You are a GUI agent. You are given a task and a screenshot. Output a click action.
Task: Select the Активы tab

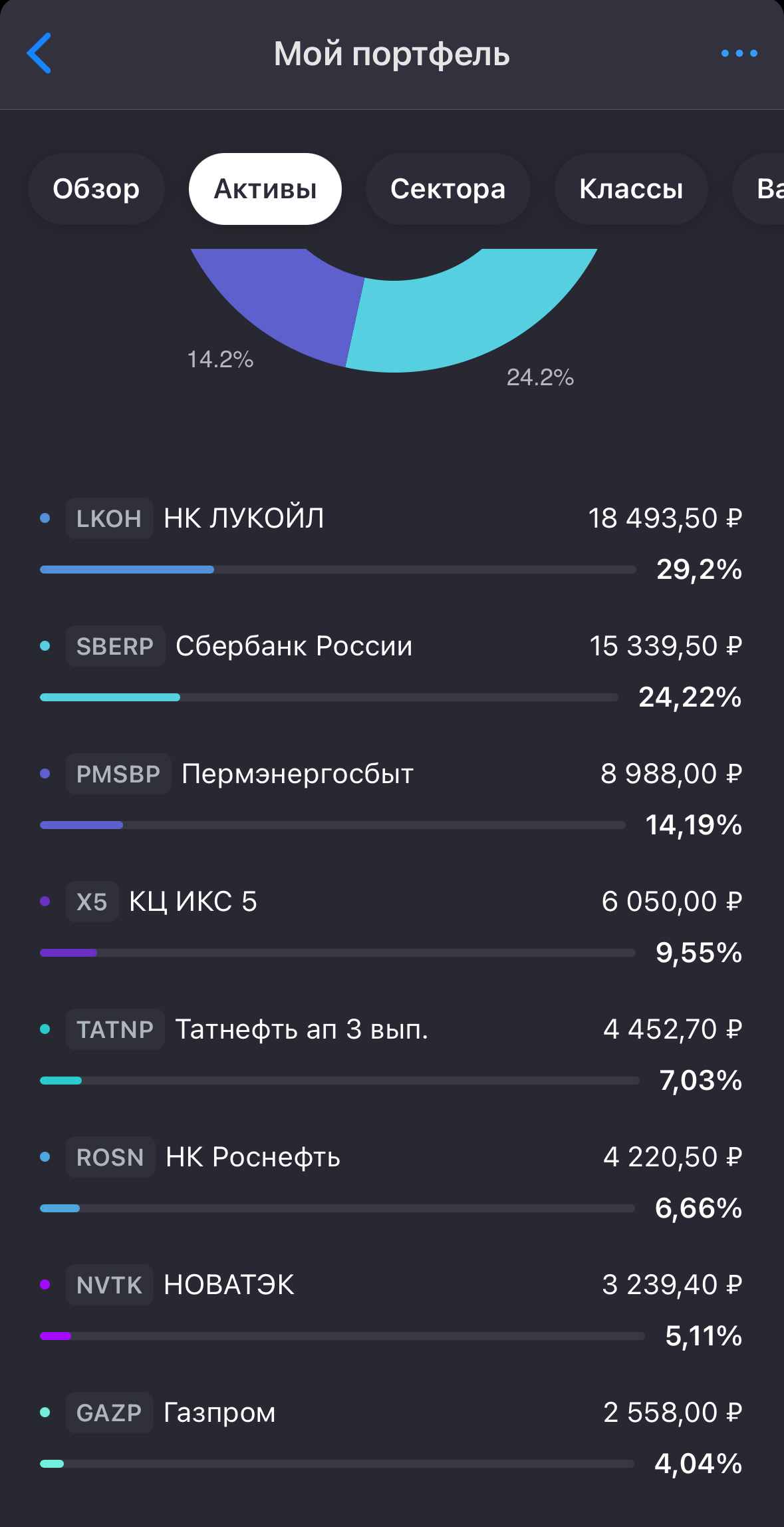click(x=265, y=189)
